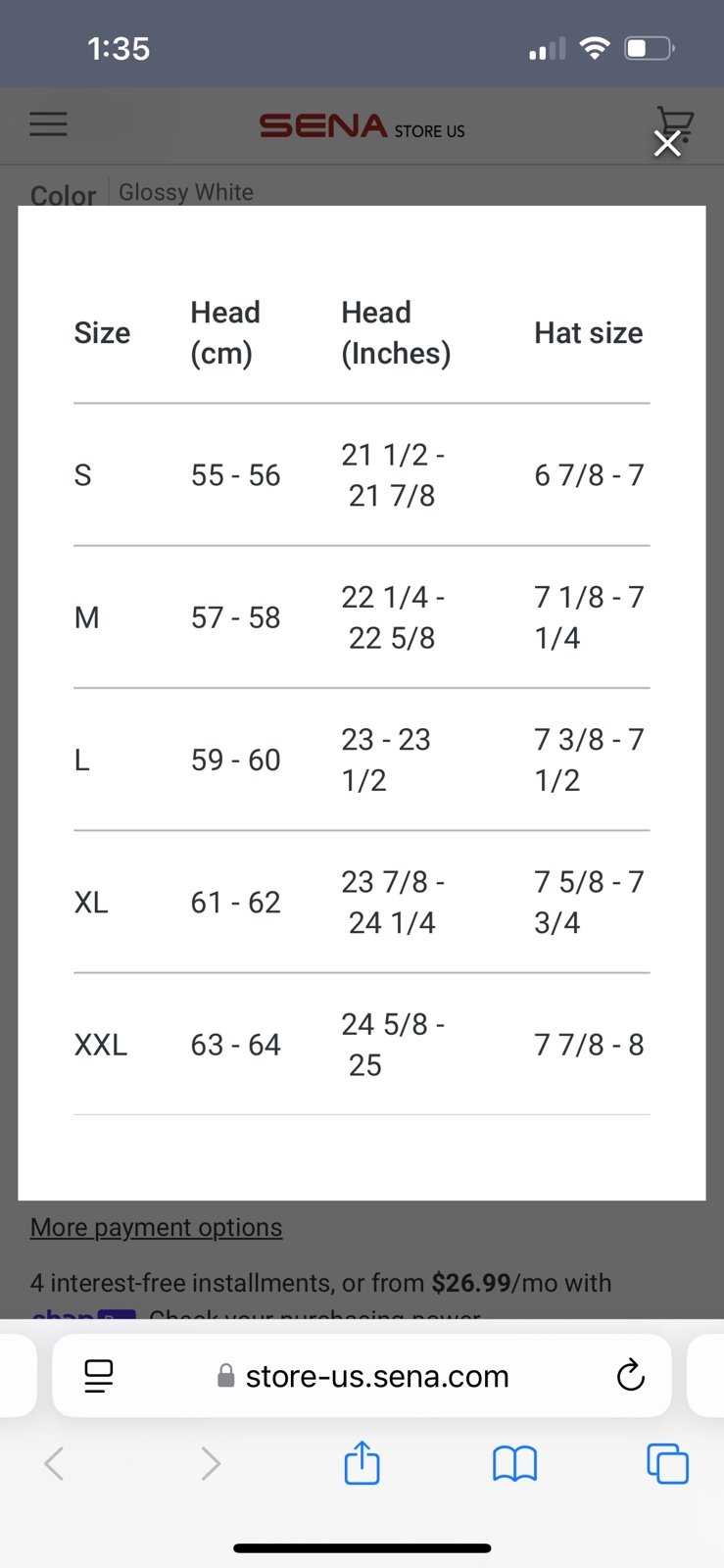The width and height of the screenshot is (724, 1568).
Task: Open Safari bookmarks
Action: coord(514,1464)
